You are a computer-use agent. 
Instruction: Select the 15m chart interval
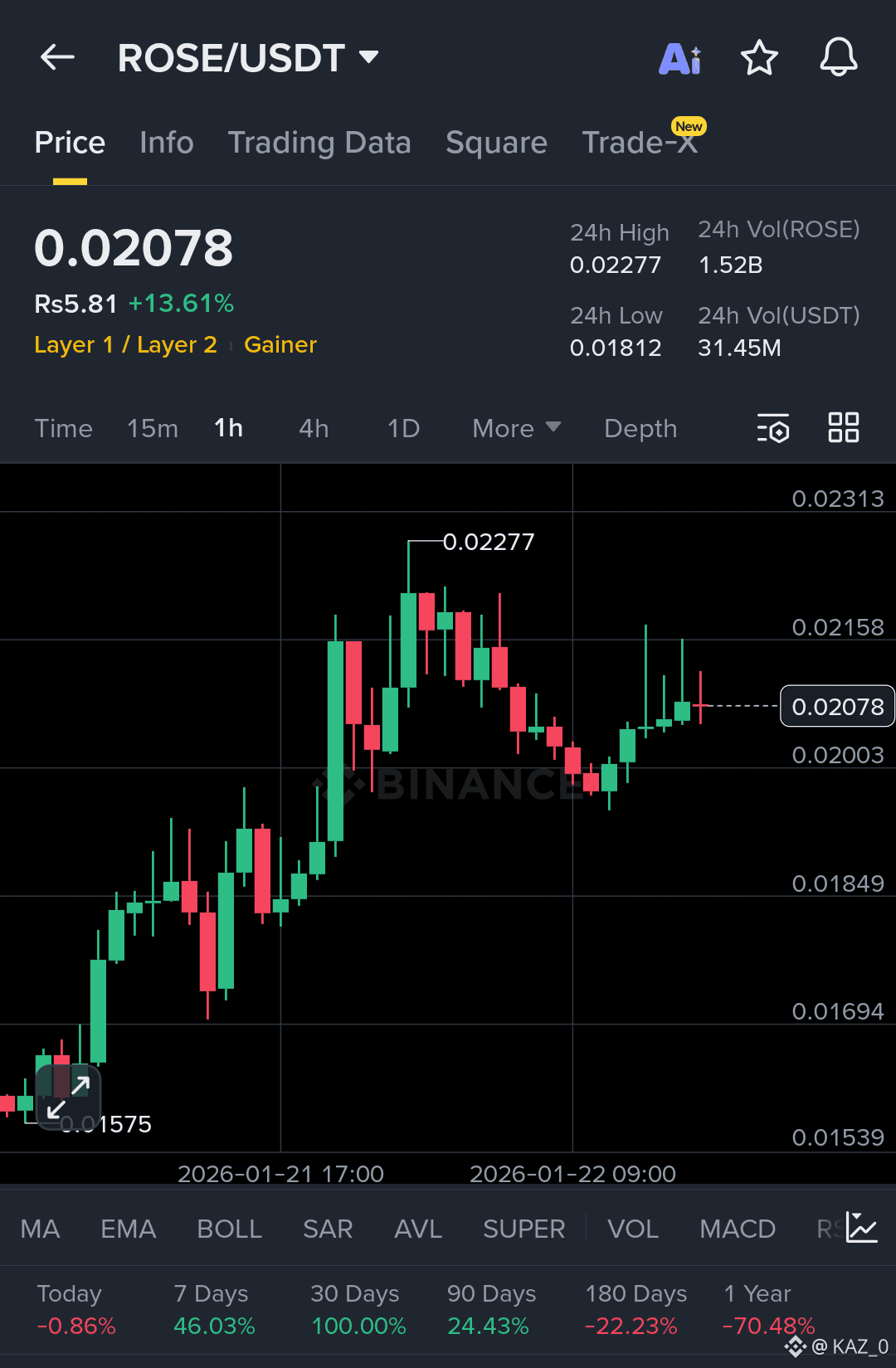point(153,429)
